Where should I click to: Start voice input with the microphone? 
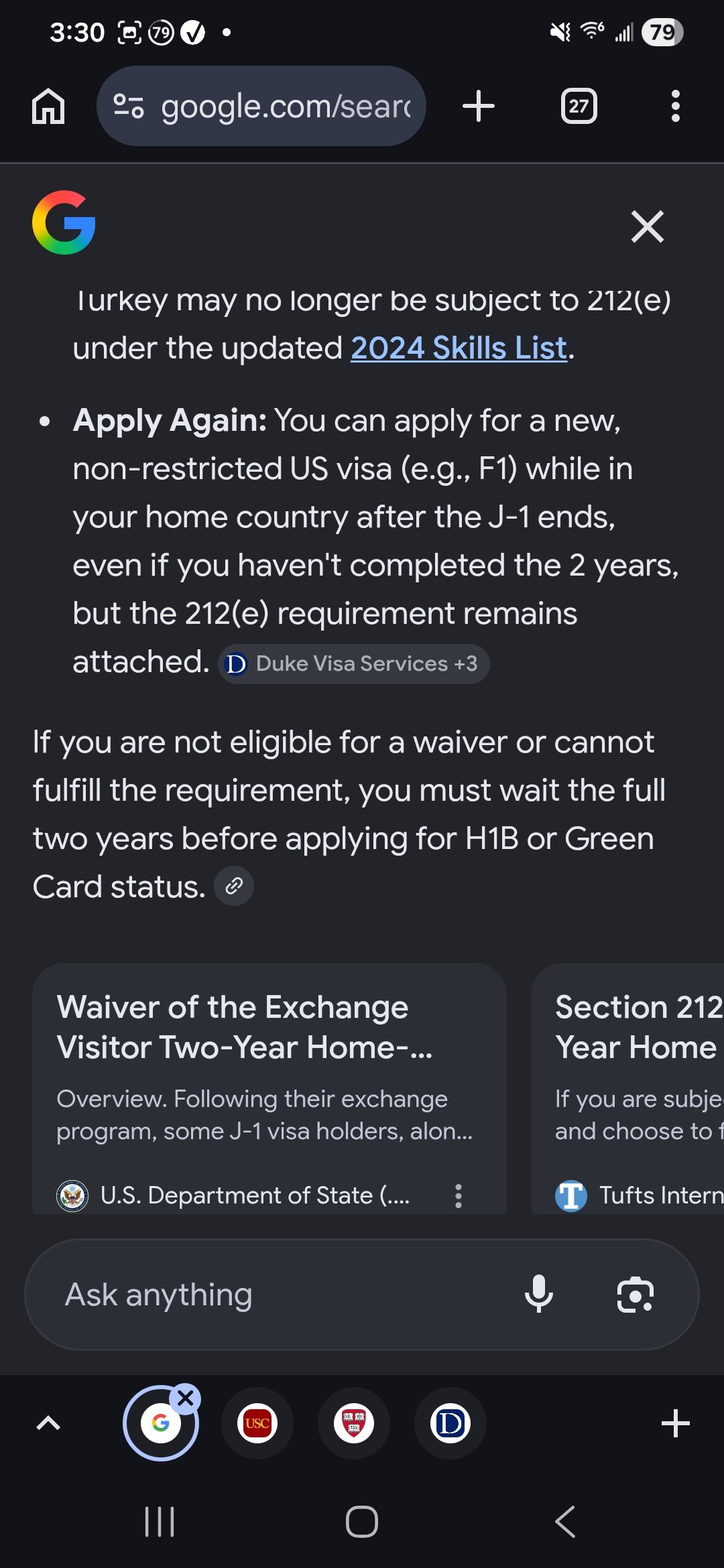[x=539, y=1295]
